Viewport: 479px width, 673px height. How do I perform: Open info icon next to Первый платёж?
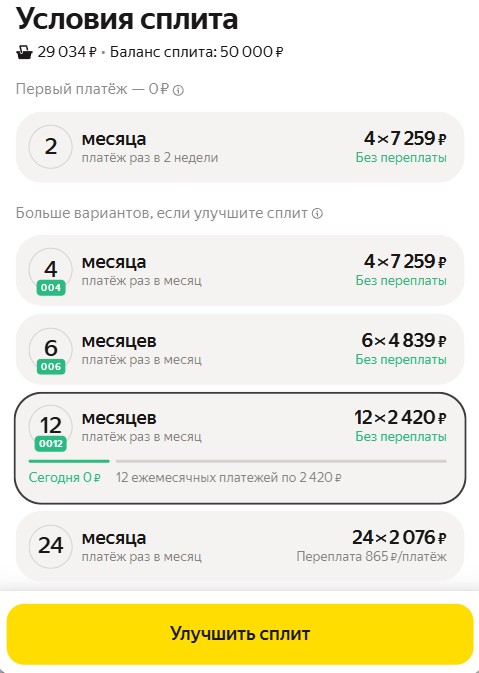(x=179, y=91)
